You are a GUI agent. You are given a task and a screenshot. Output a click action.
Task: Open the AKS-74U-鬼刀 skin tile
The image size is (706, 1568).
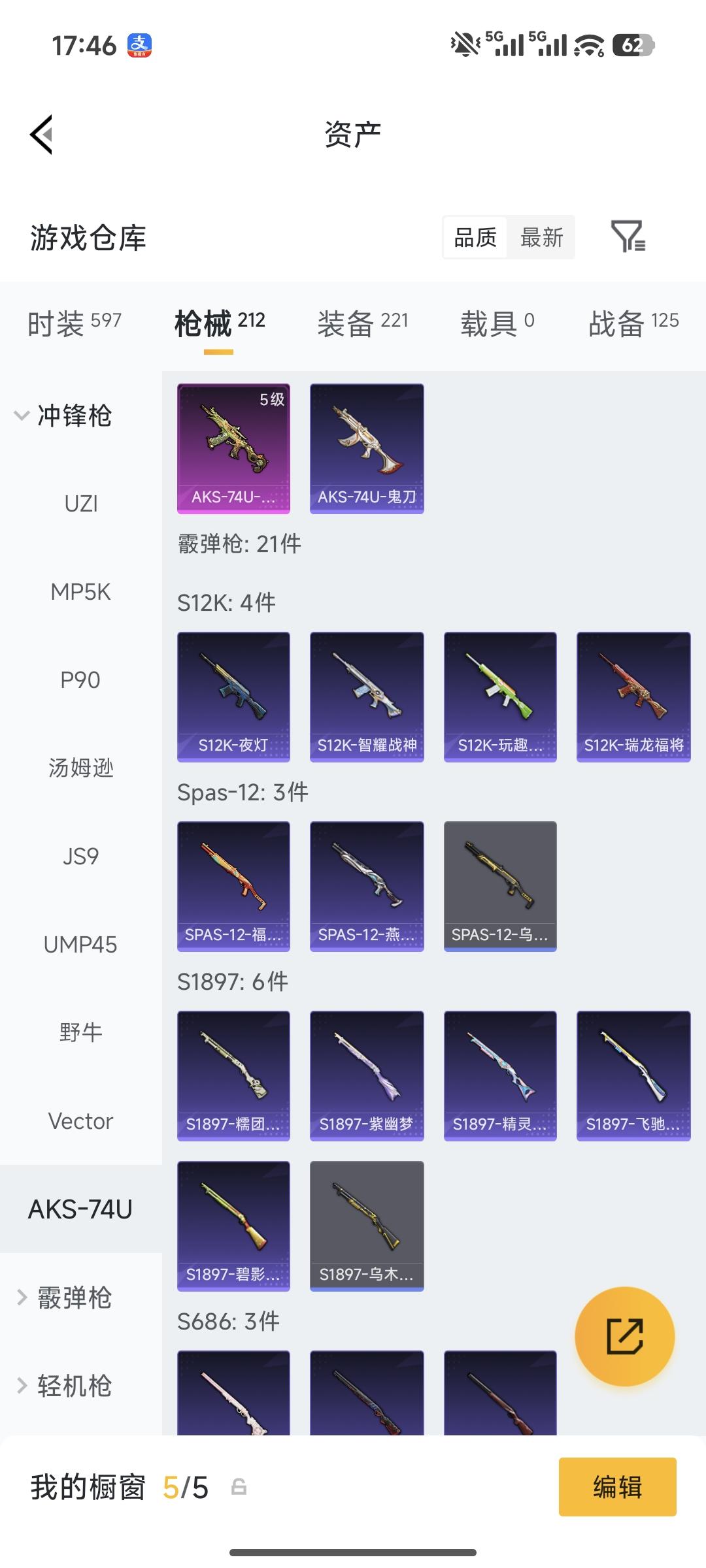(x=367, y=448)
